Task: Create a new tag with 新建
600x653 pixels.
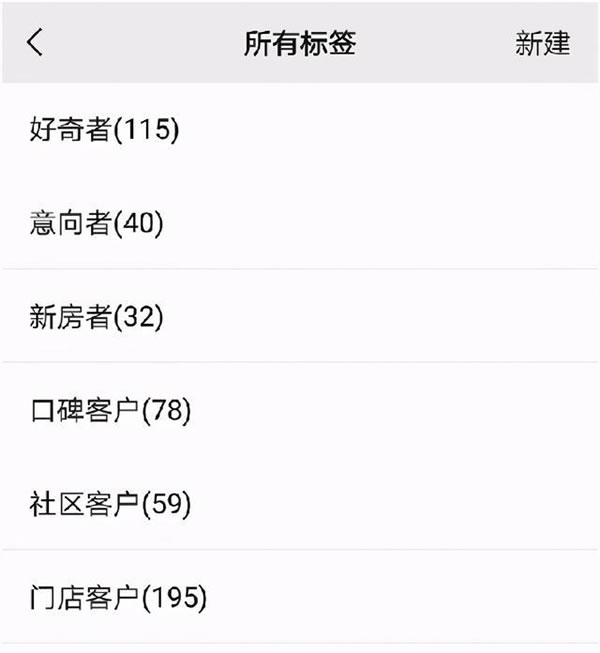Action: tap(542, 43)
